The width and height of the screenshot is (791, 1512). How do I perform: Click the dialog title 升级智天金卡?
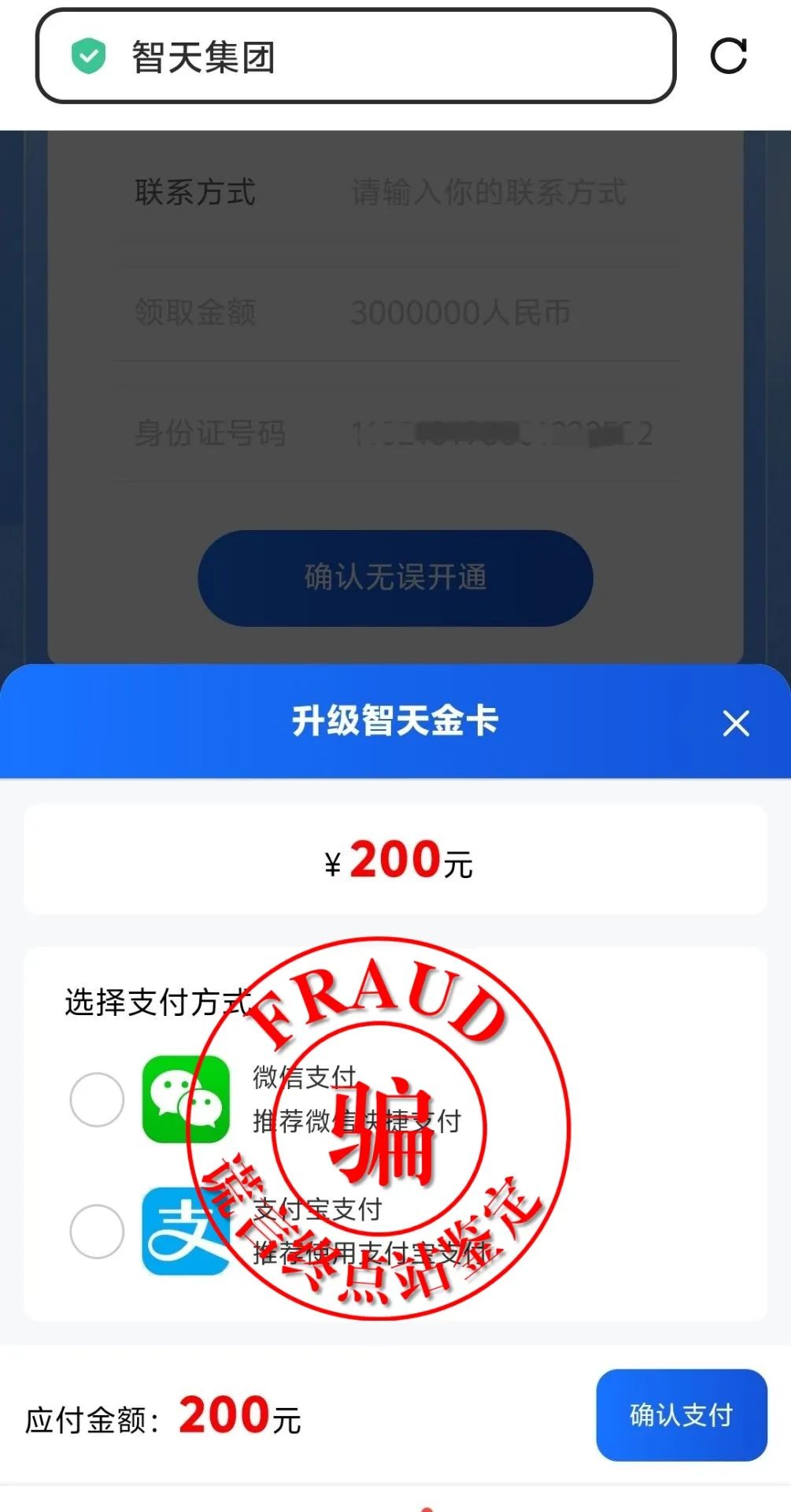pyautogui.click(x=395, y=721)
